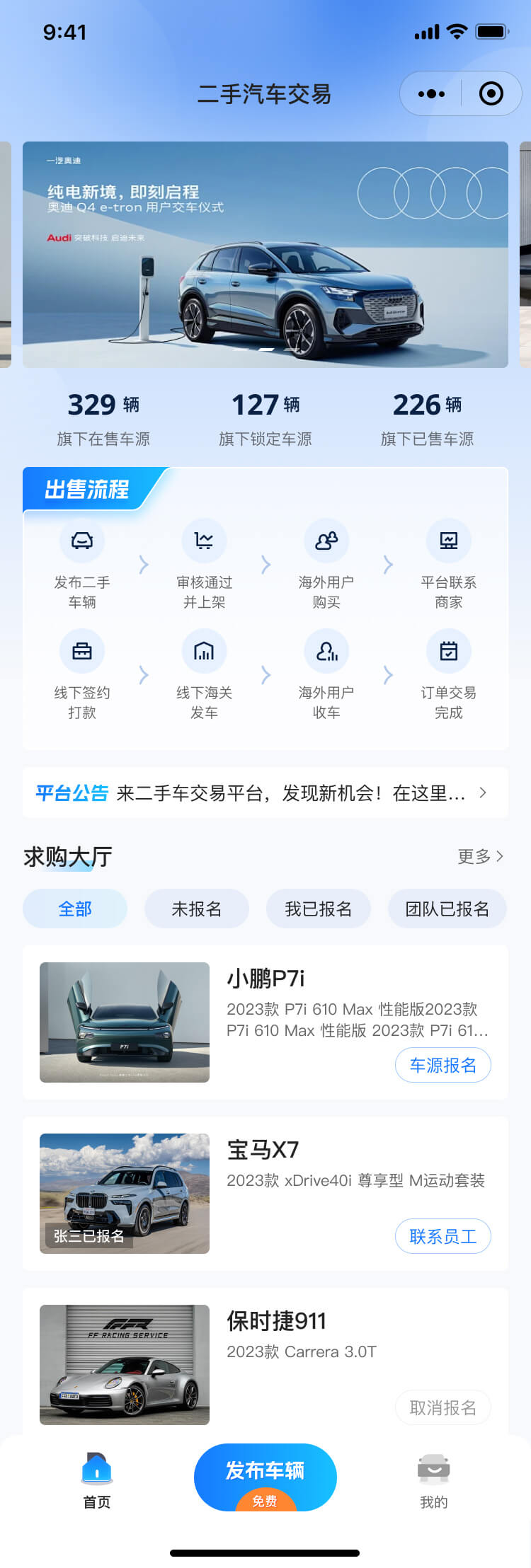Click the 订单交易完成 icon
531x1568 pixels.
pos(448,651)
